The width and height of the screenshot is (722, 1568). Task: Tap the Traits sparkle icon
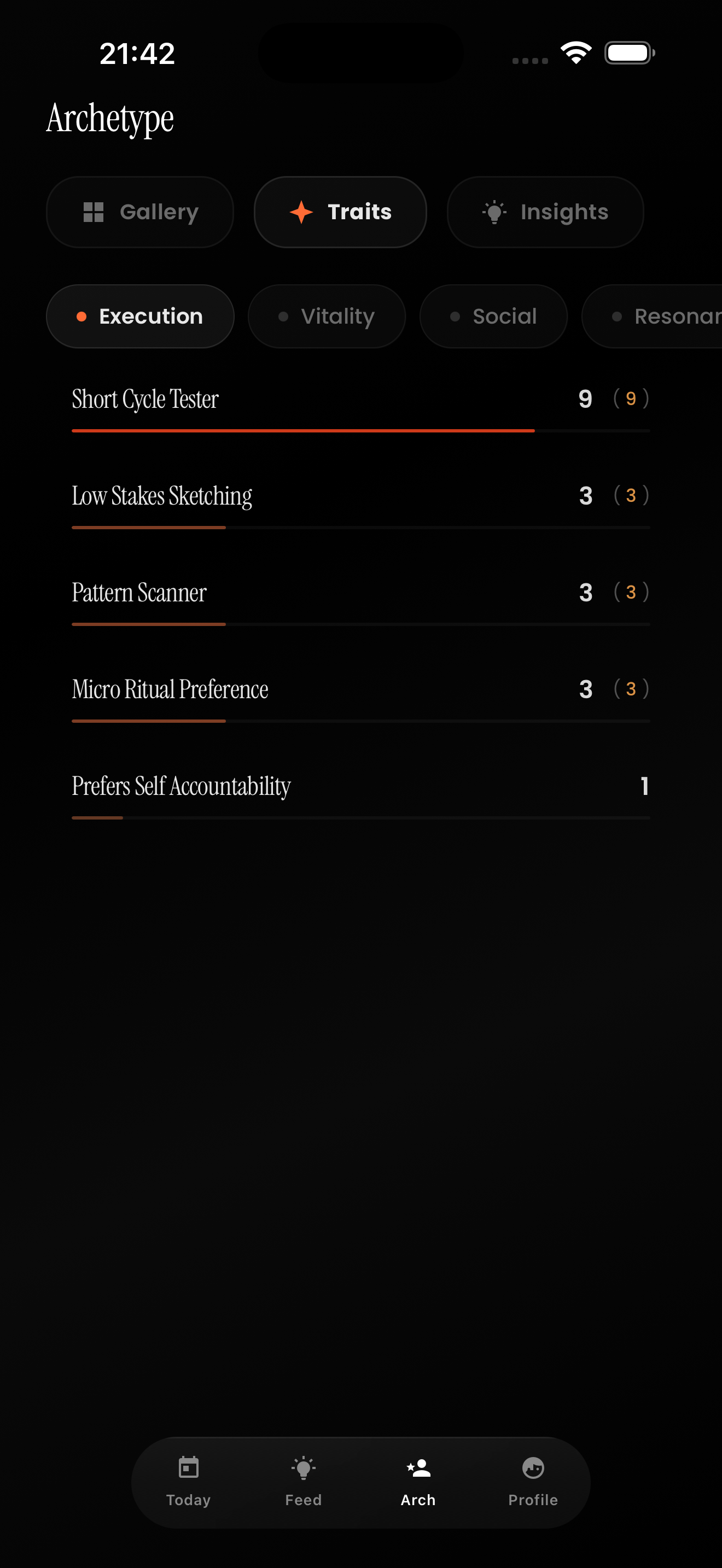pyautogui.click(x=301, y=212)
